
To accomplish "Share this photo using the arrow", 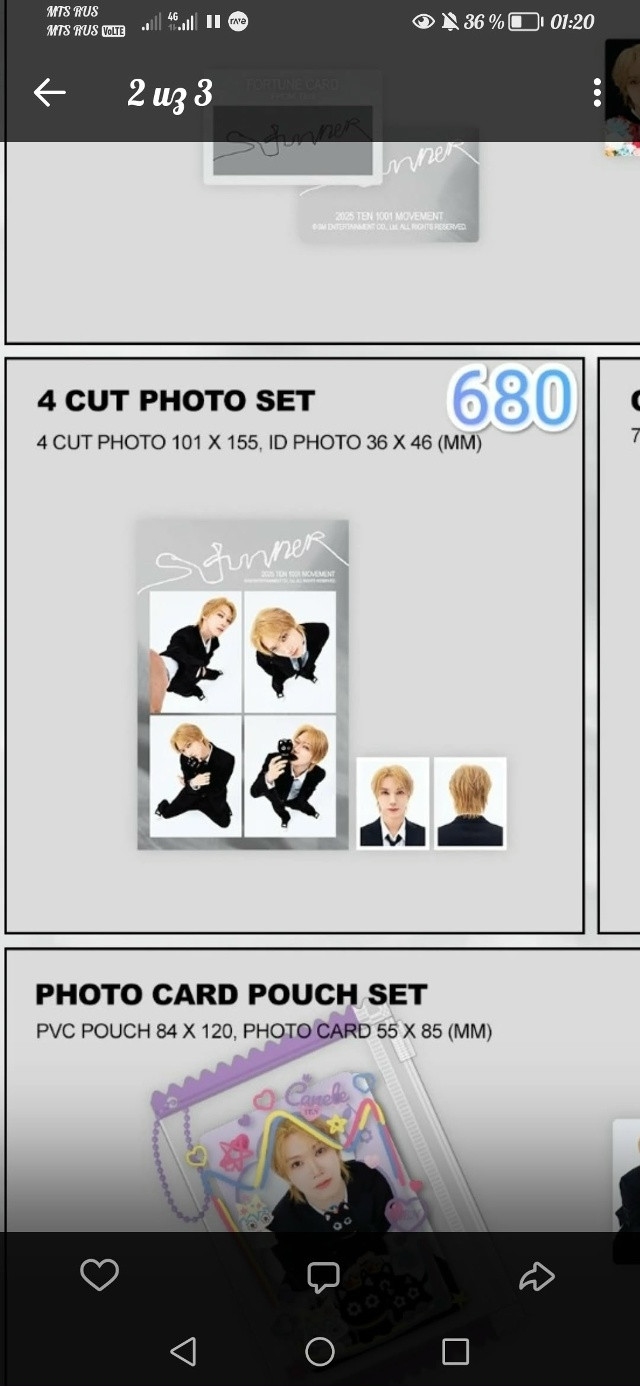I will pos(537,1276).
